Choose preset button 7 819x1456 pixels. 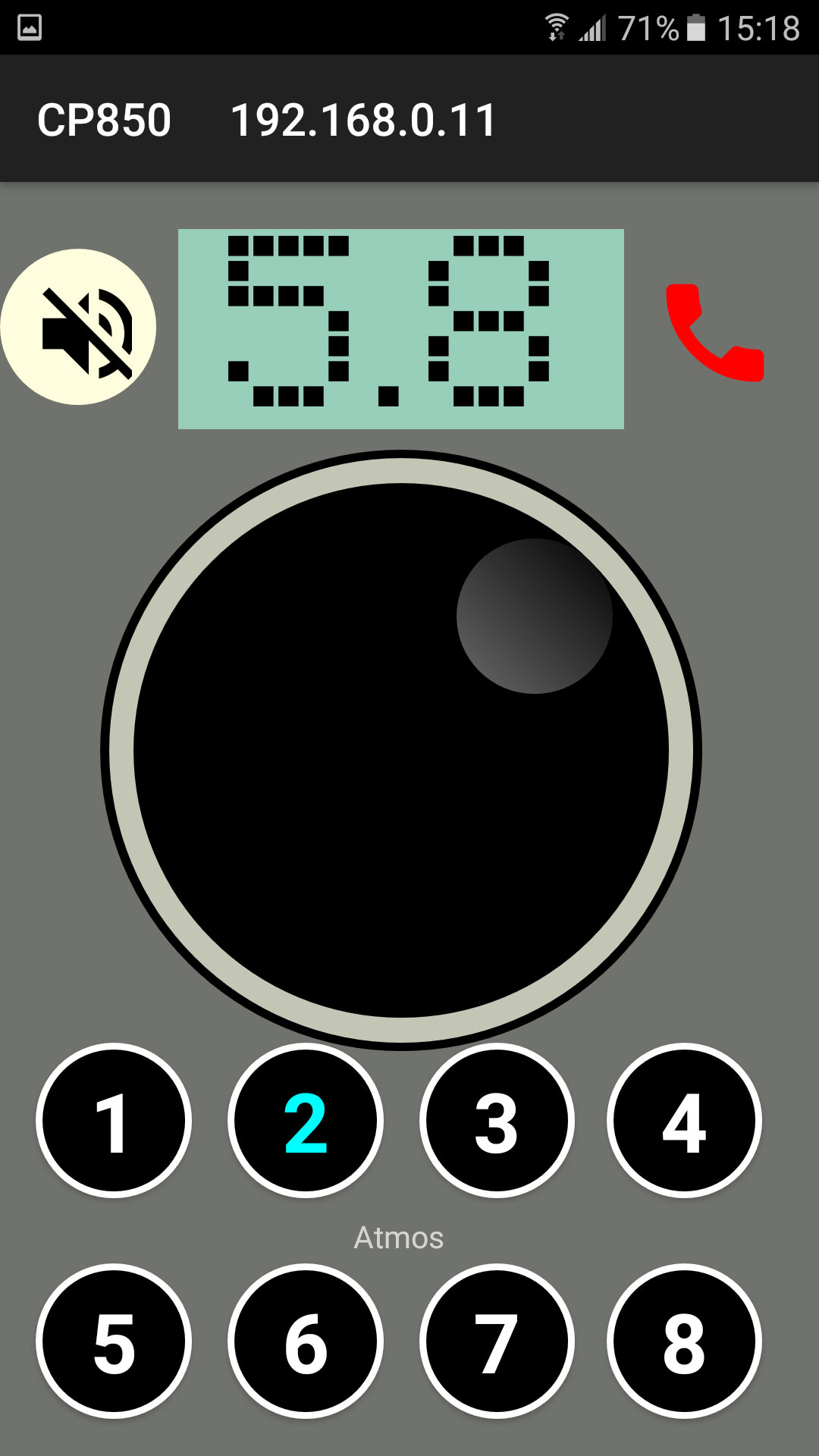coord(497,1341)
